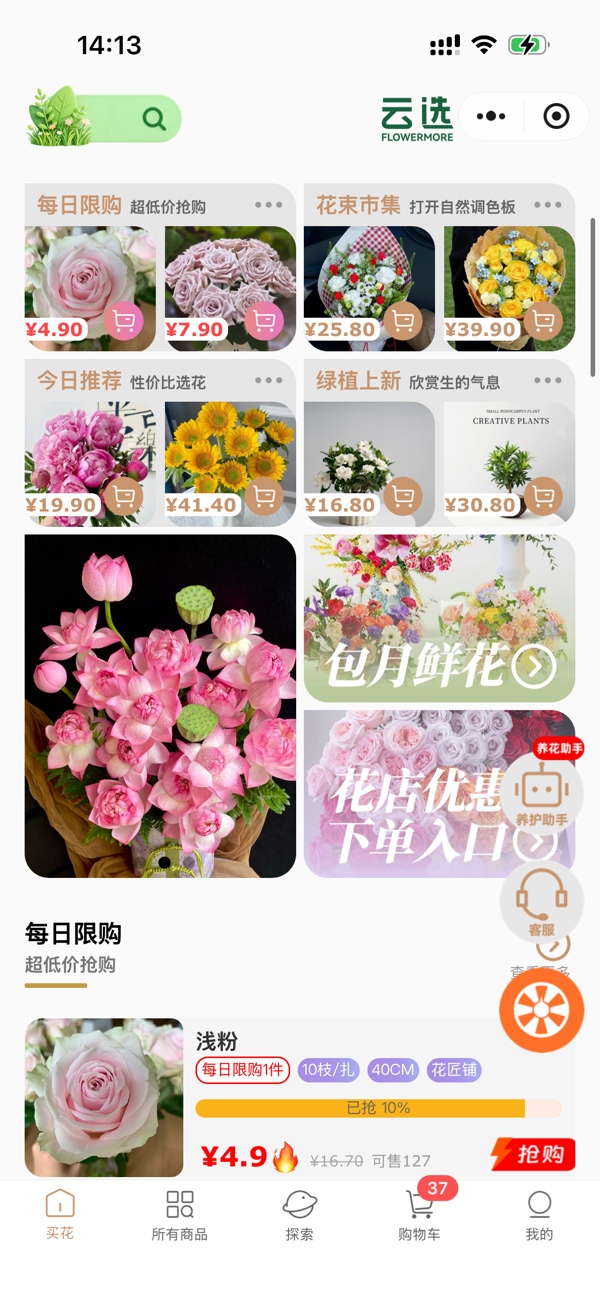Tap the orange floating wheel button
The height and width of the screenshot is (1301, 600).
tap(541, 1010)
